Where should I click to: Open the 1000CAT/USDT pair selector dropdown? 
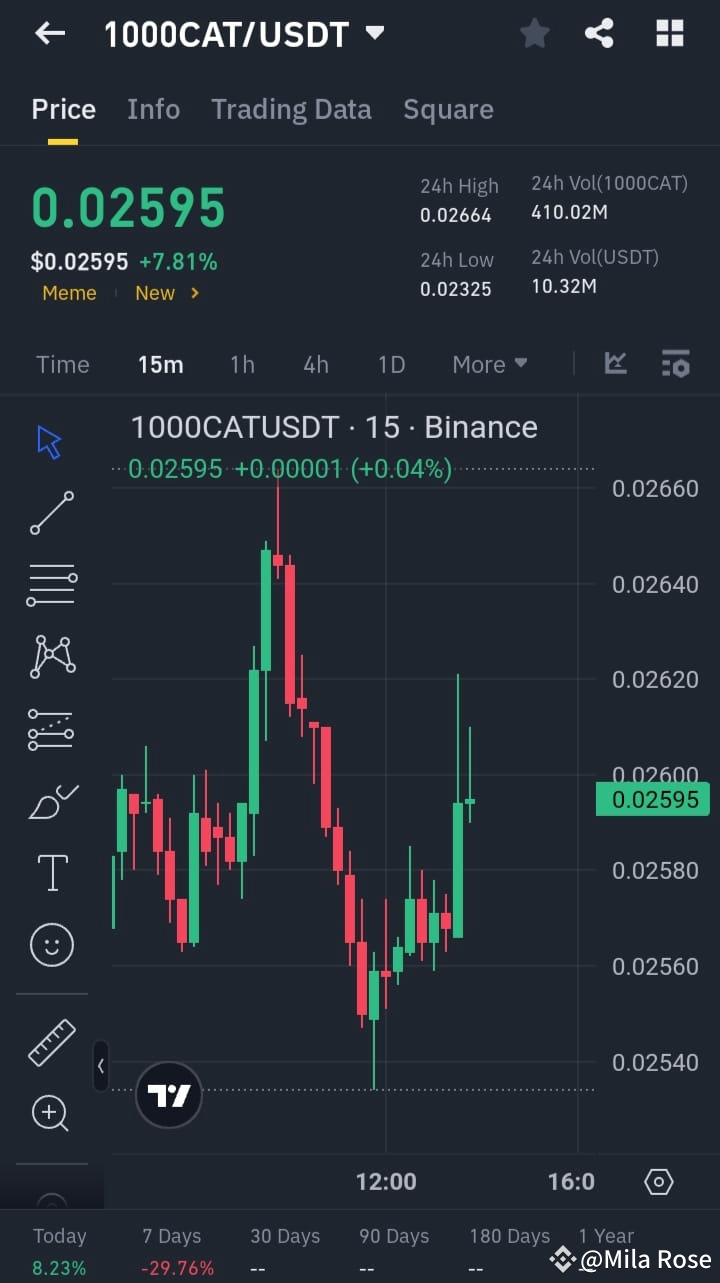[x=373, y=31]
